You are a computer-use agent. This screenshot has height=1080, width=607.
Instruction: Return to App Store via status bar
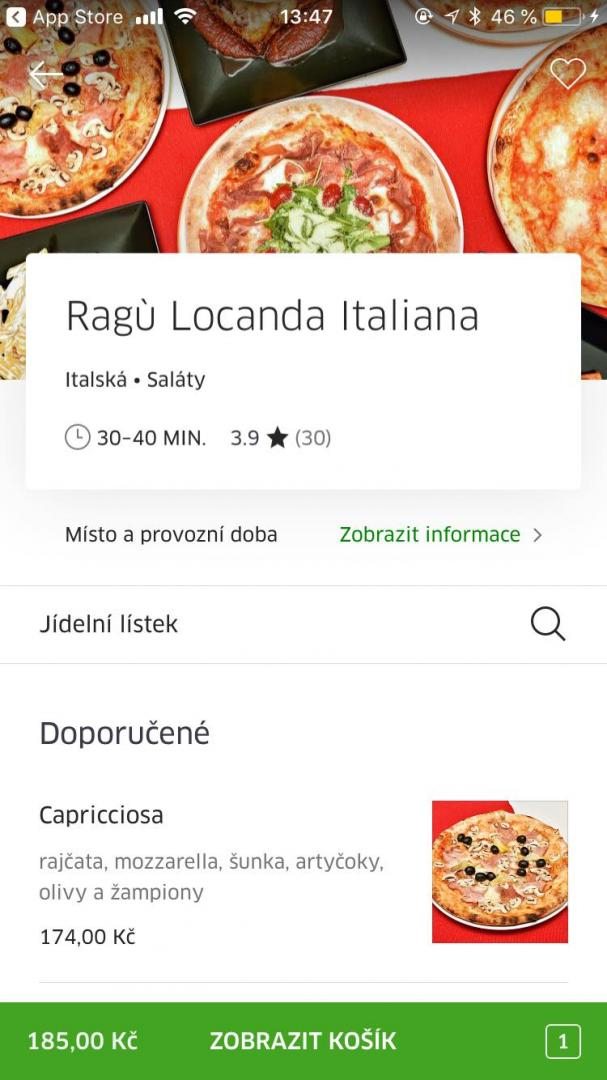point(66,17)
